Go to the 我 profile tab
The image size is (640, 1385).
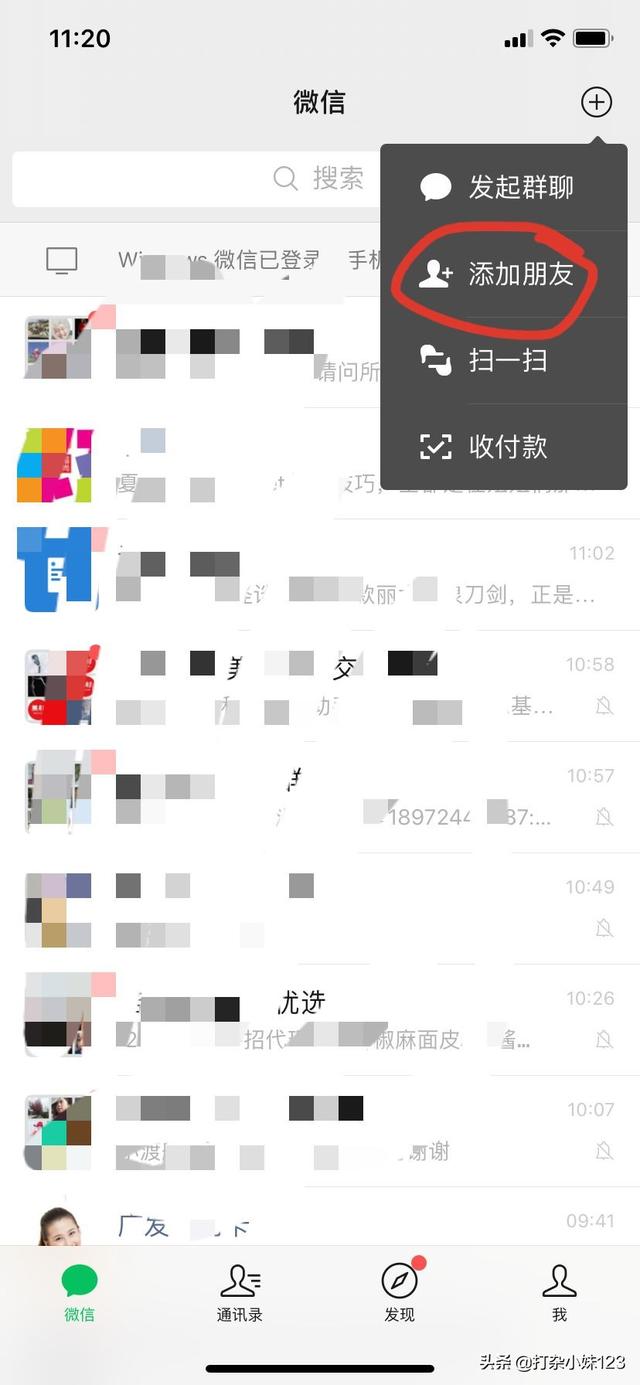pyautogui.click(x=559, y=1292)
